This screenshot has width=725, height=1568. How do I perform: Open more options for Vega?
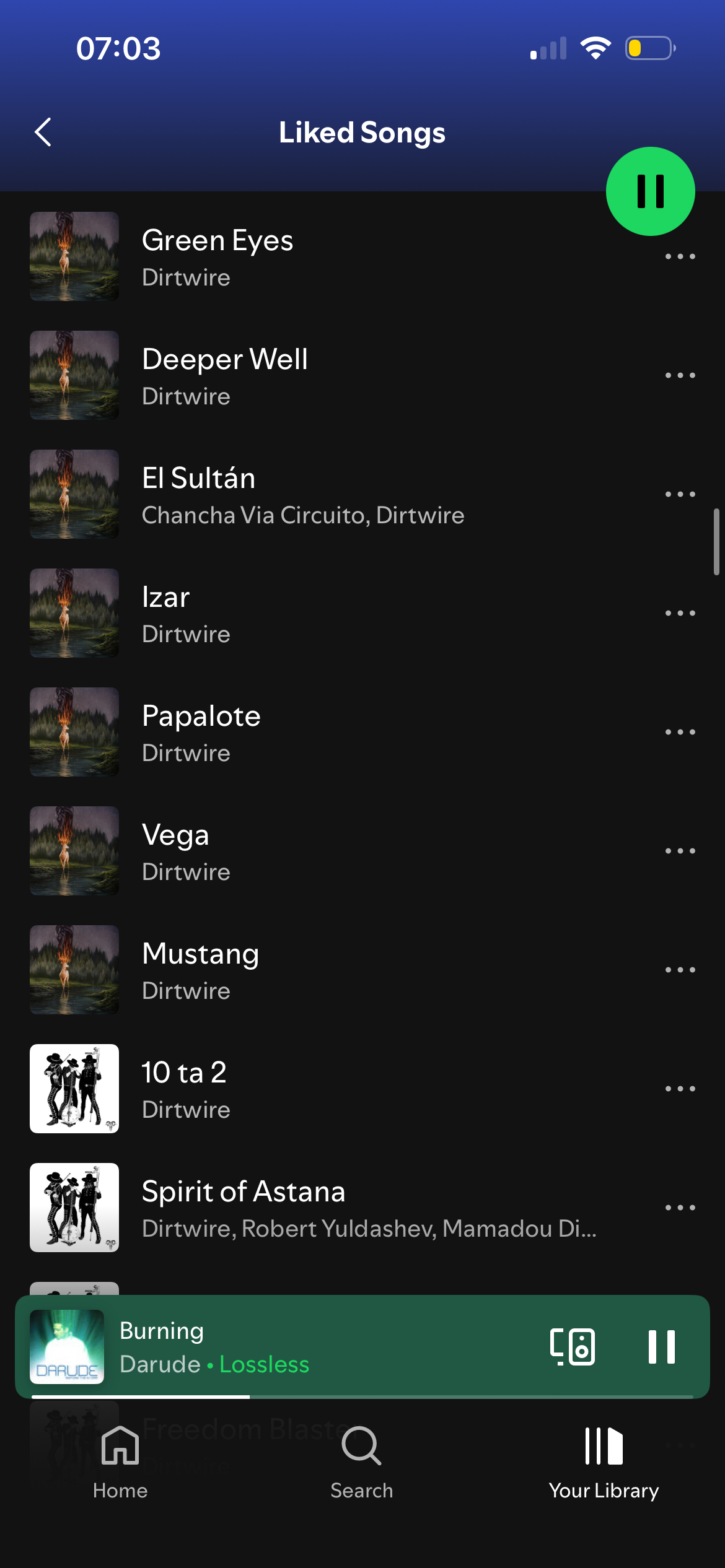(680, 851)
